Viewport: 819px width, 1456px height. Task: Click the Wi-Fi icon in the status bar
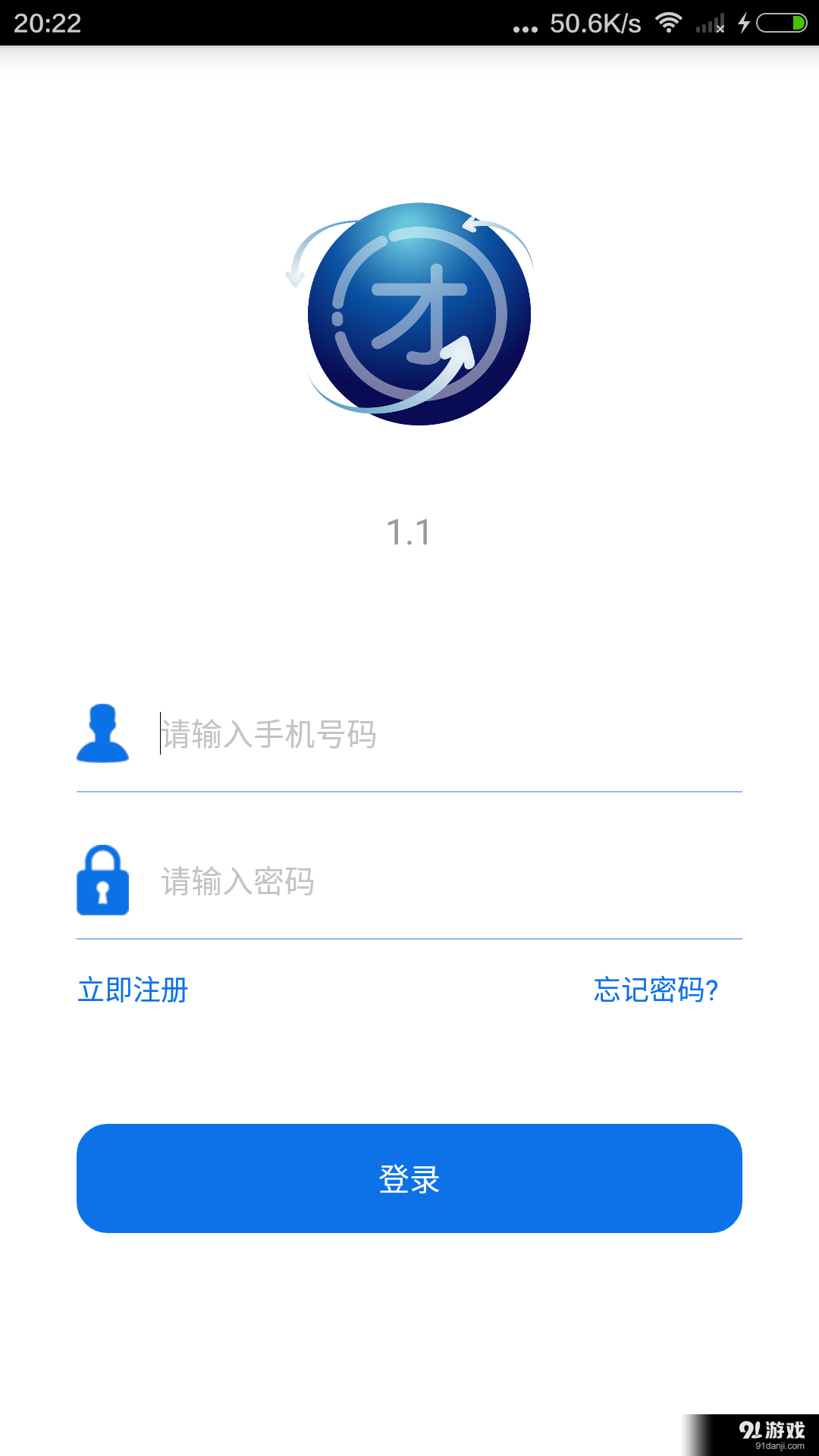coord(669,24)
